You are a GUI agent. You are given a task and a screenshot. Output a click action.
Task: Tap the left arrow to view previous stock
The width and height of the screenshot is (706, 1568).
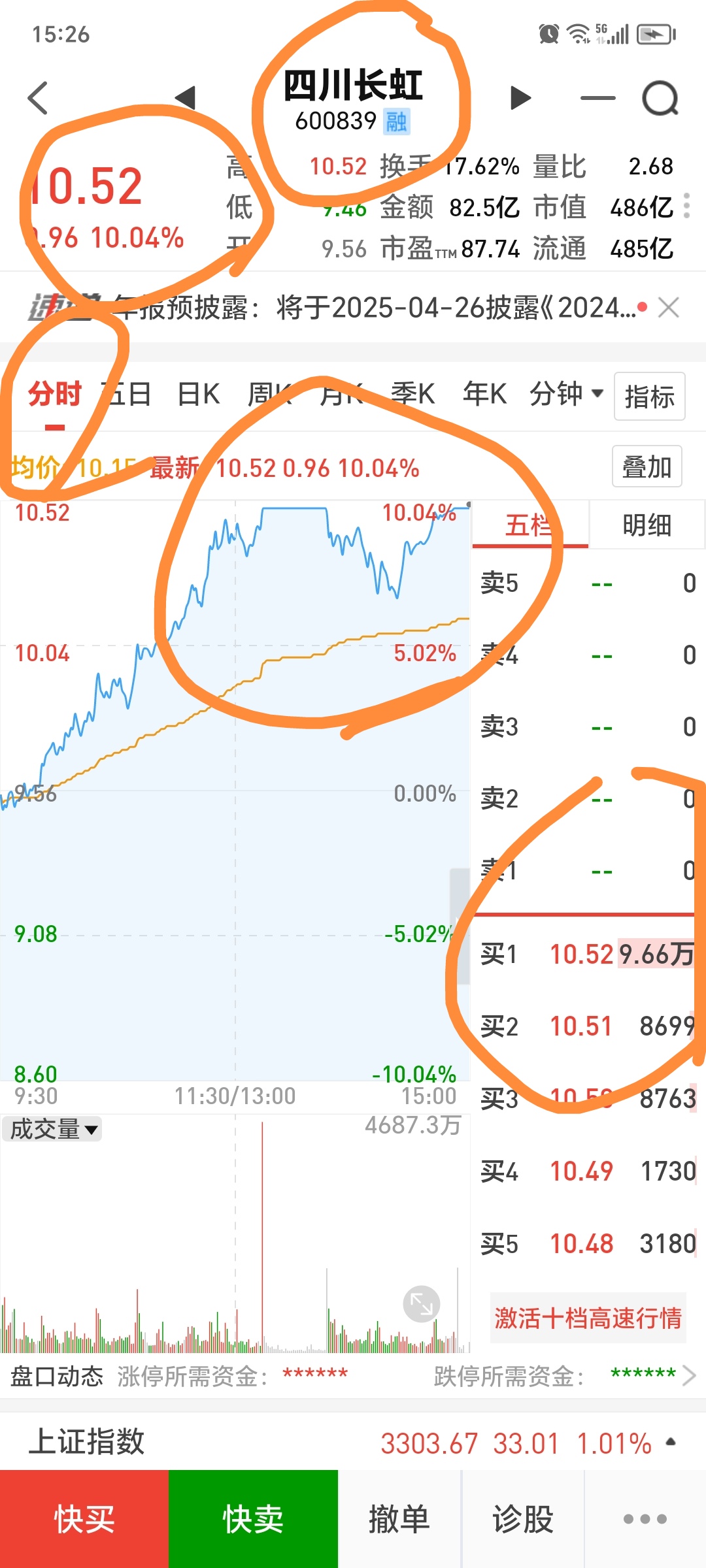point(186,98)
